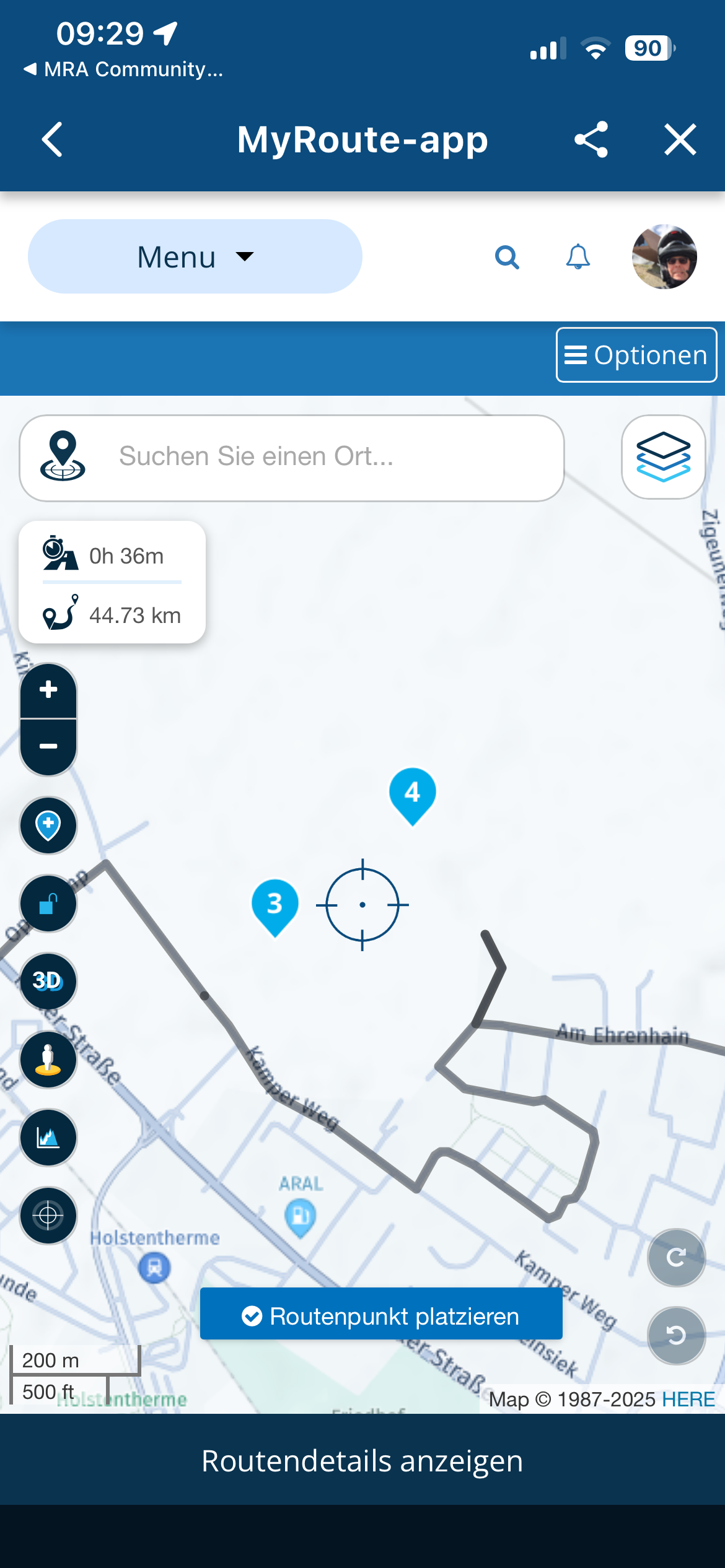Screen dimensions: 725x1568
Task: Open the magnifier search icon
Action: [506, 256]
